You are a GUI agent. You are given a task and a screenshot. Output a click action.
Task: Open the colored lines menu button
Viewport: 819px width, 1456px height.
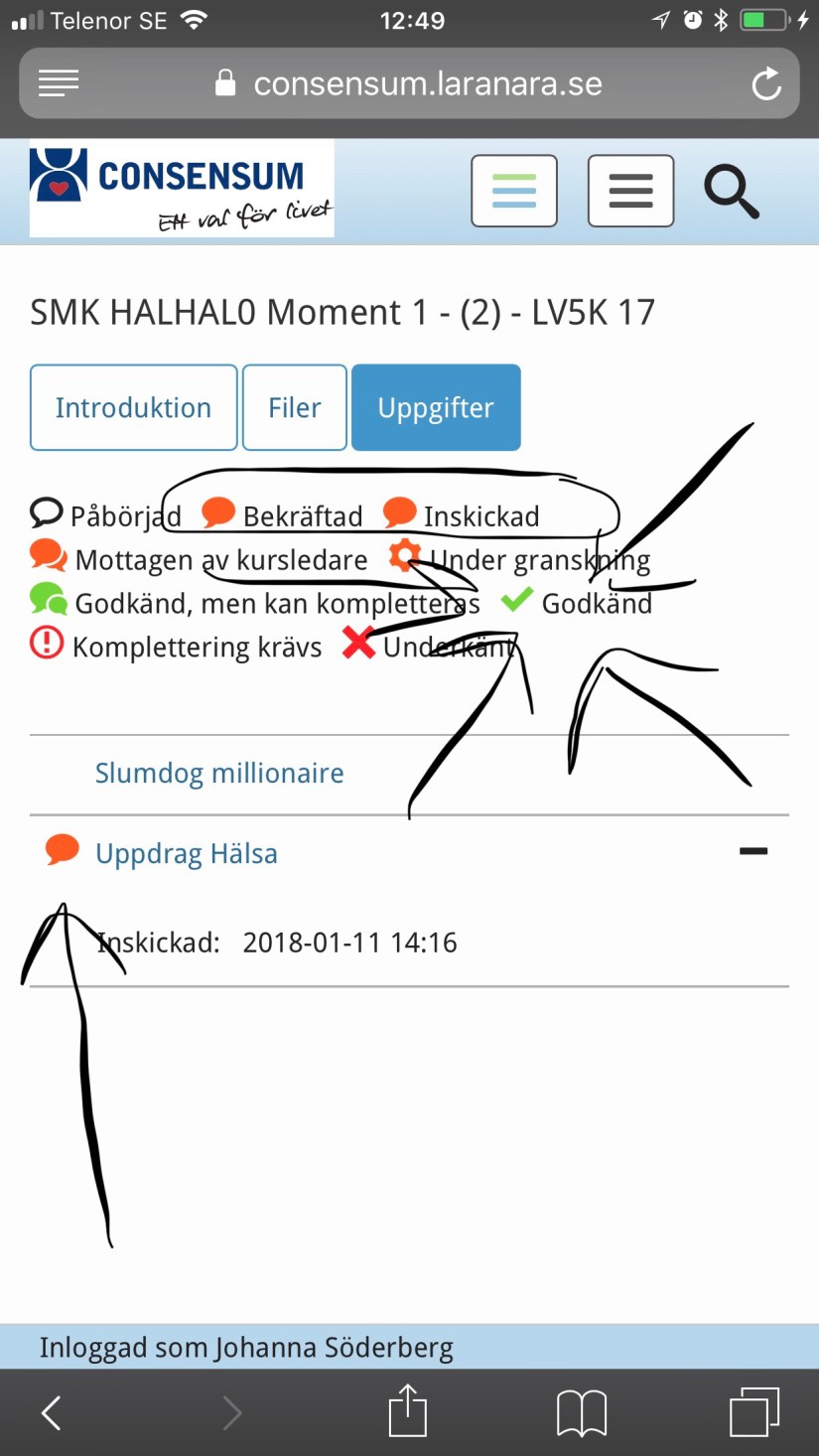pyautogui.click(x=513, y=191)
